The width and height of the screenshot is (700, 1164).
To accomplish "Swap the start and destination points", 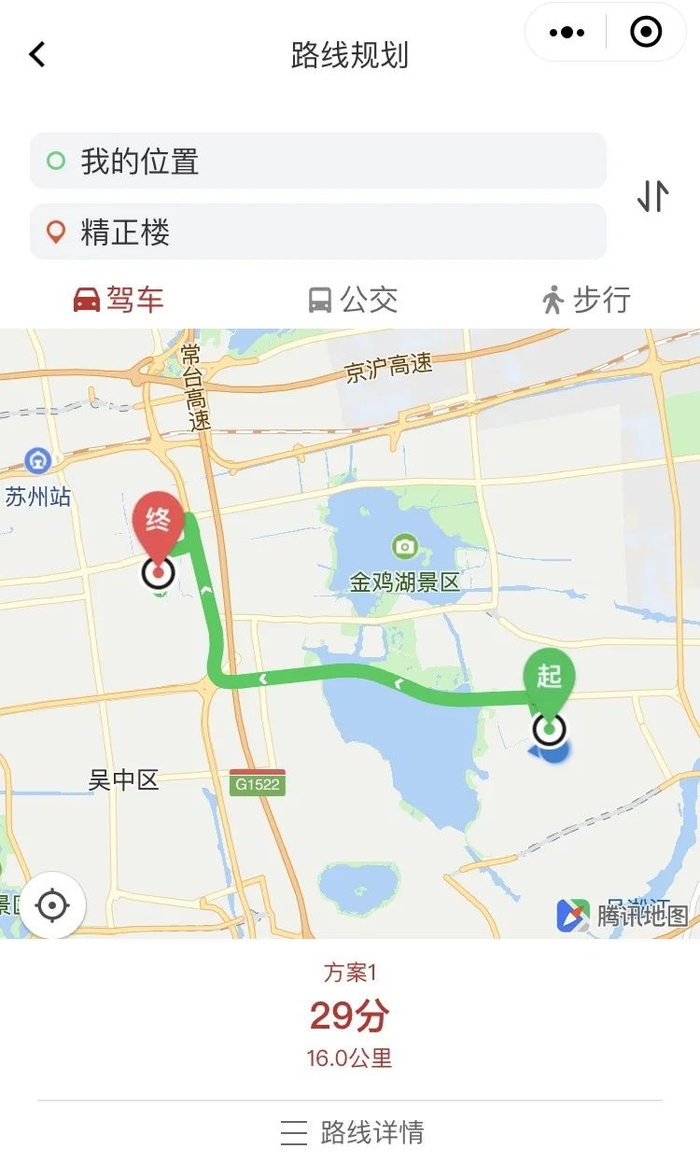I will (x=652, y=197).
